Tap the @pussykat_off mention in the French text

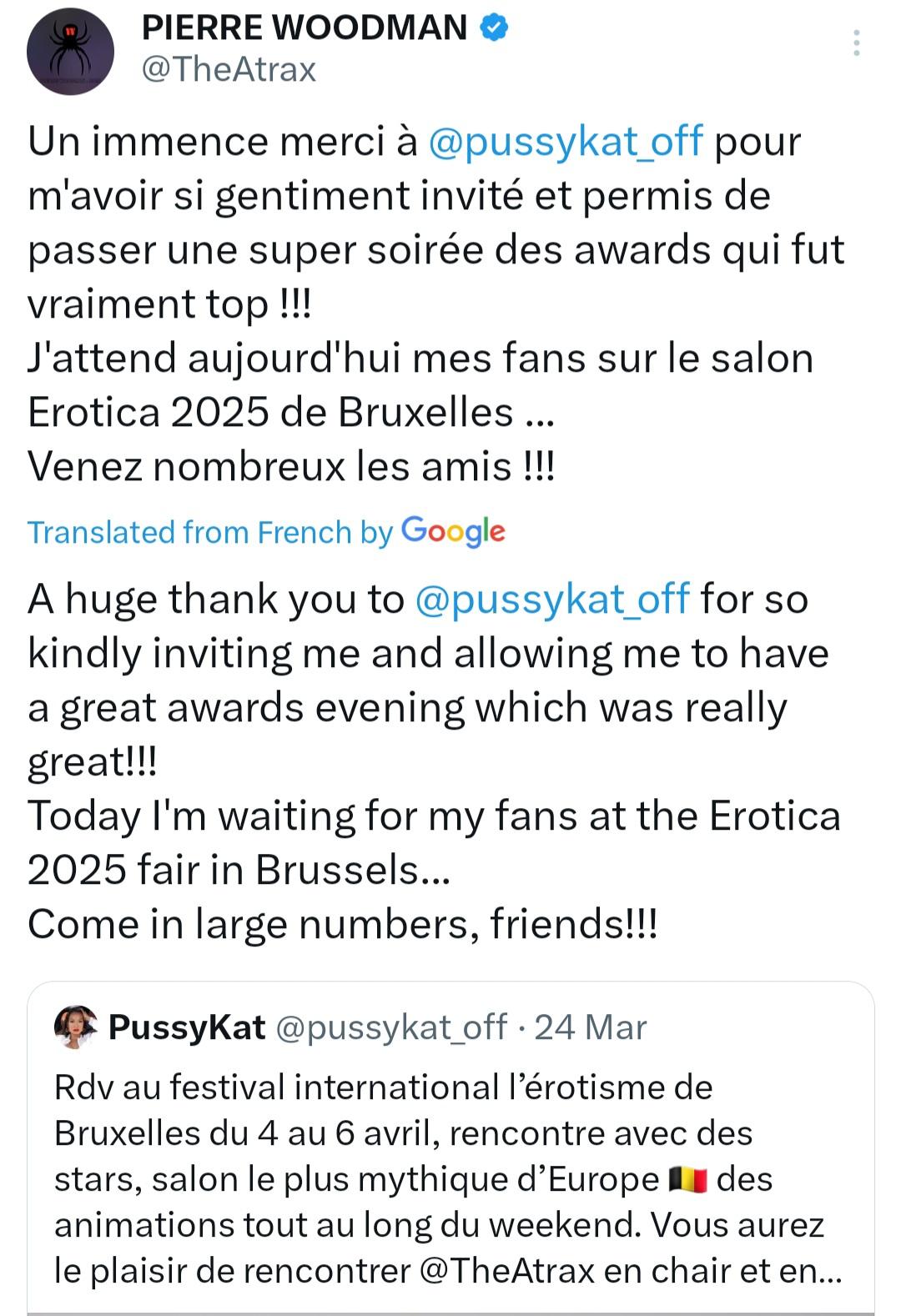(x=566, y=142)
